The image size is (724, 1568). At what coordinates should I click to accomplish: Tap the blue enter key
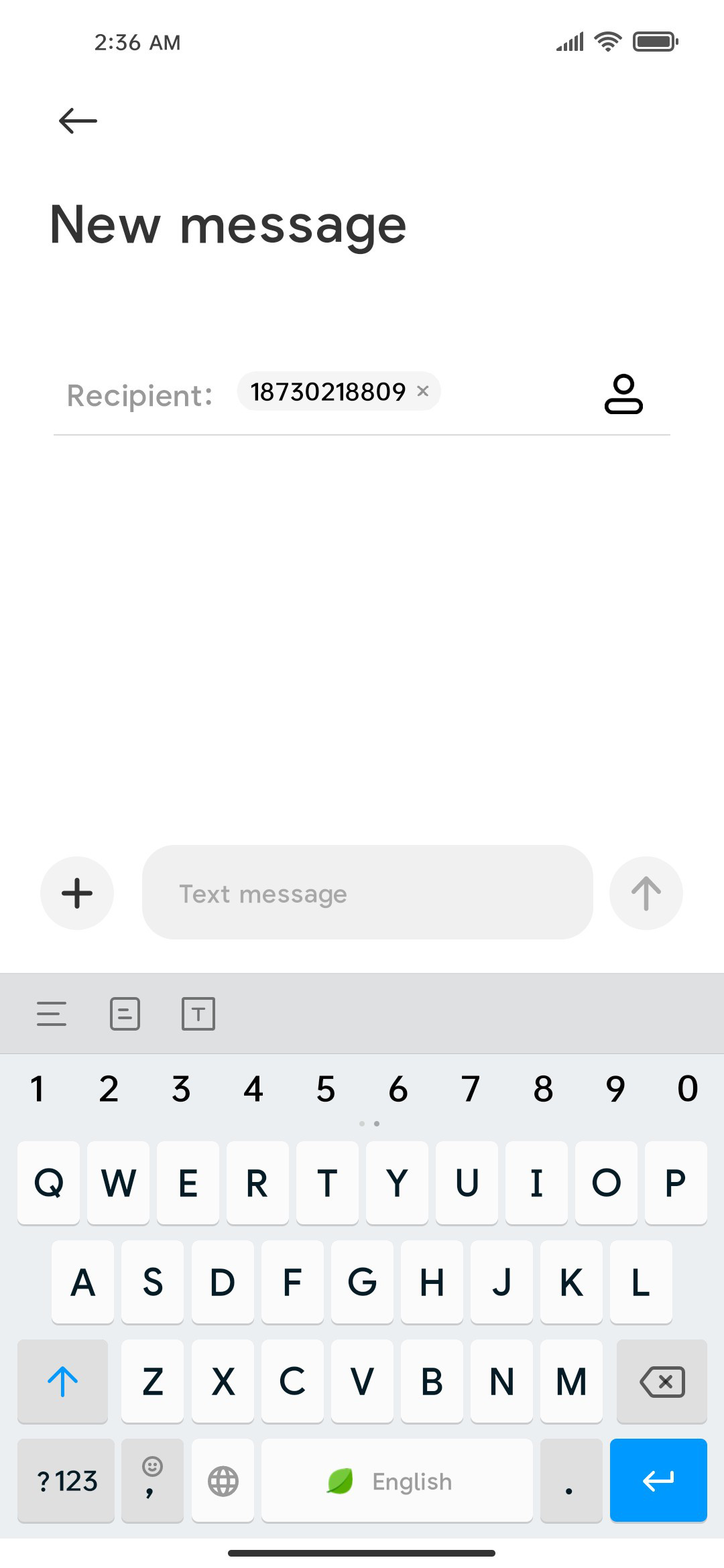(658, 1480)
